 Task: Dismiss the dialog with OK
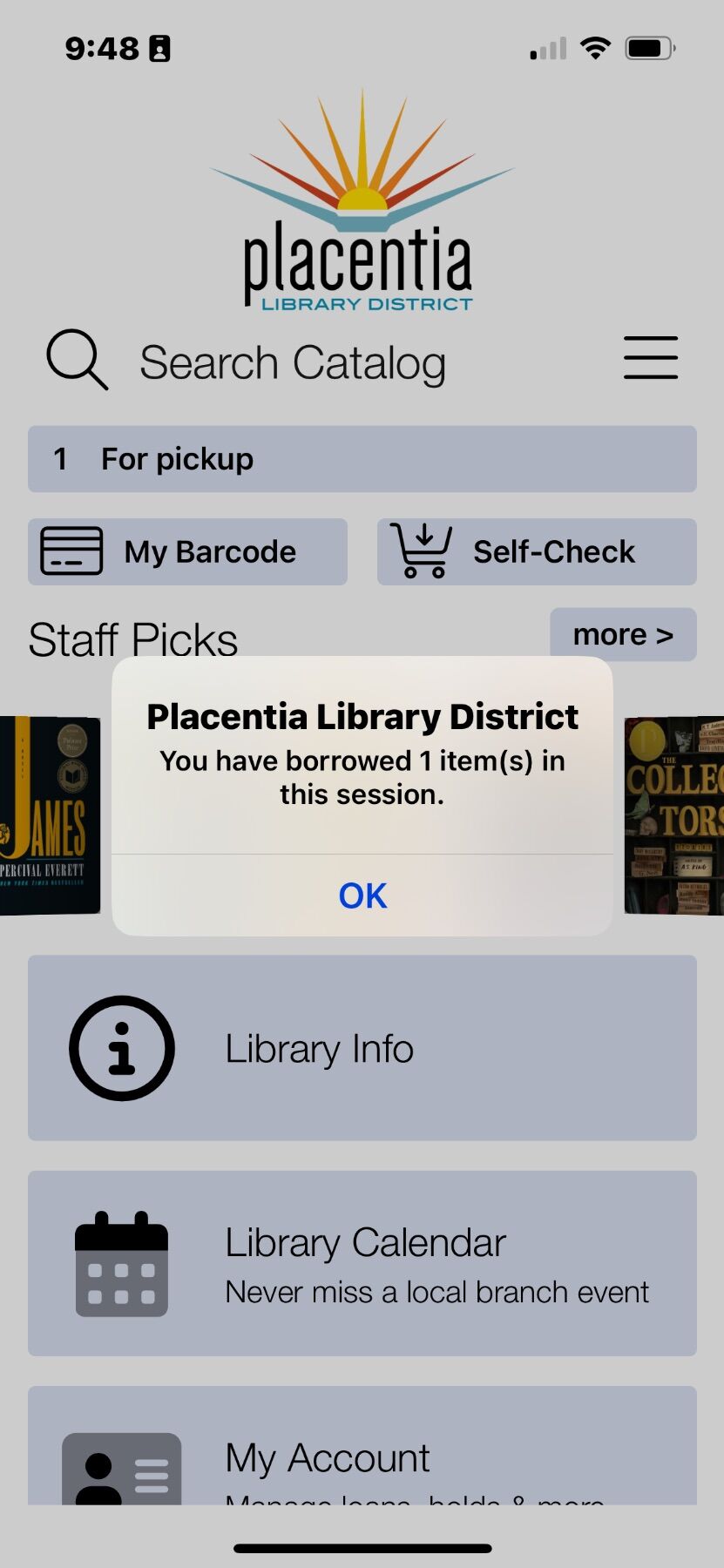click(x=362, y=896)
